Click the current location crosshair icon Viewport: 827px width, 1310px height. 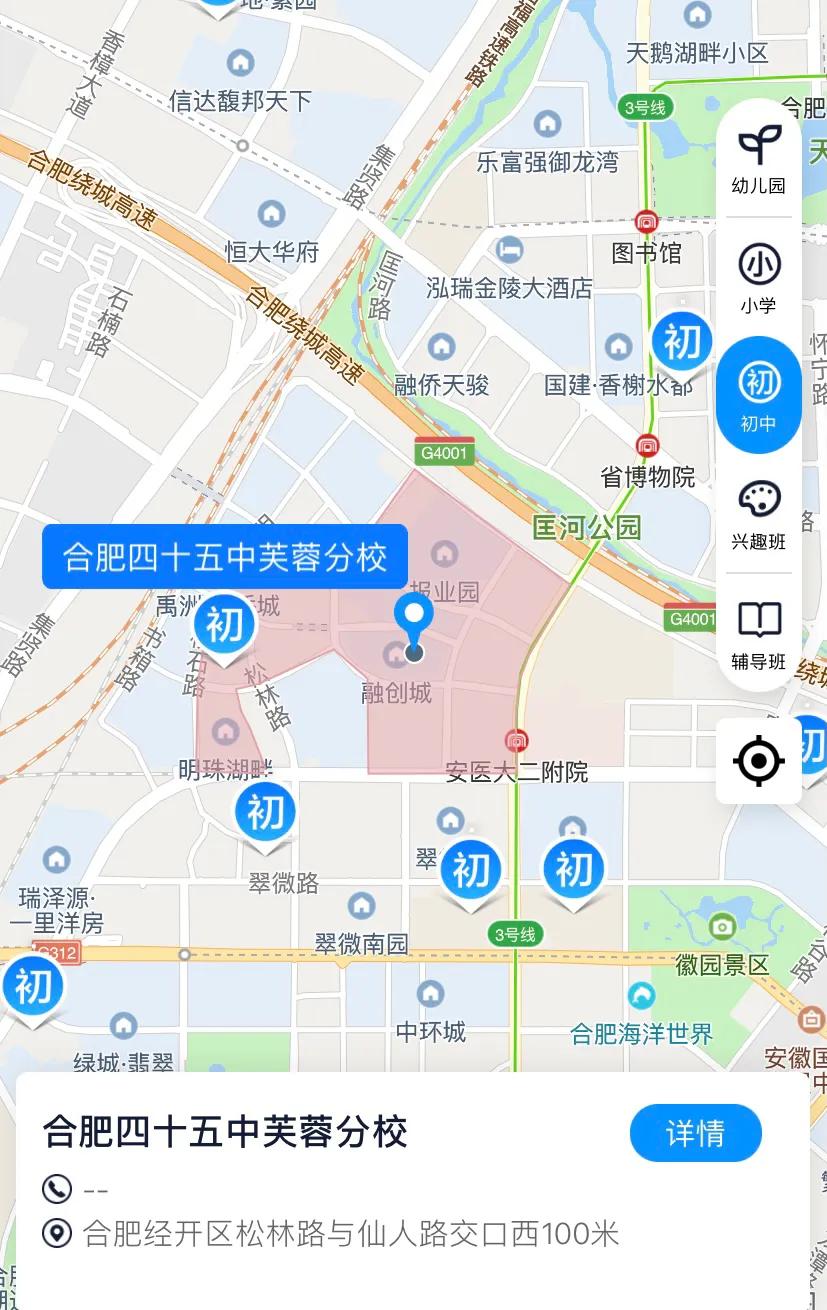click(758, 761)
